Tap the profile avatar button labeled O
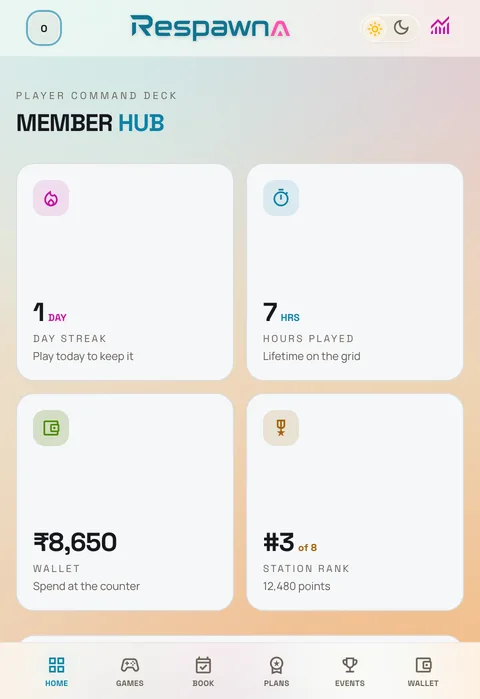The height and width of the screenshot is (699, 480). pos(44,28)
